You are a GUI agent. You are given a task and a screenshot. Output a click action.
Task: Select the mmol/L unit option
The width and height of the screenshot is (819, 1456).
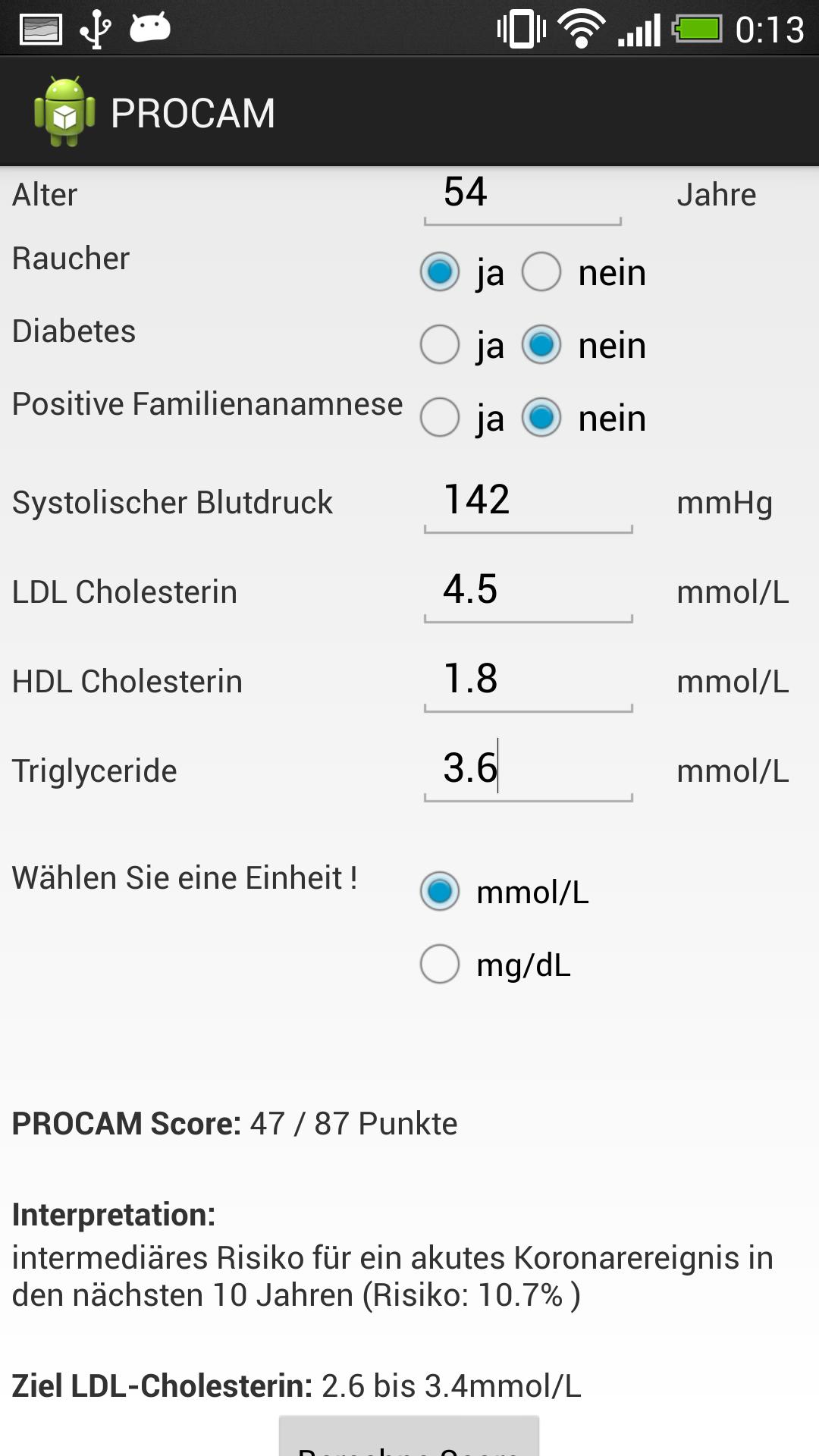[439, 892]
